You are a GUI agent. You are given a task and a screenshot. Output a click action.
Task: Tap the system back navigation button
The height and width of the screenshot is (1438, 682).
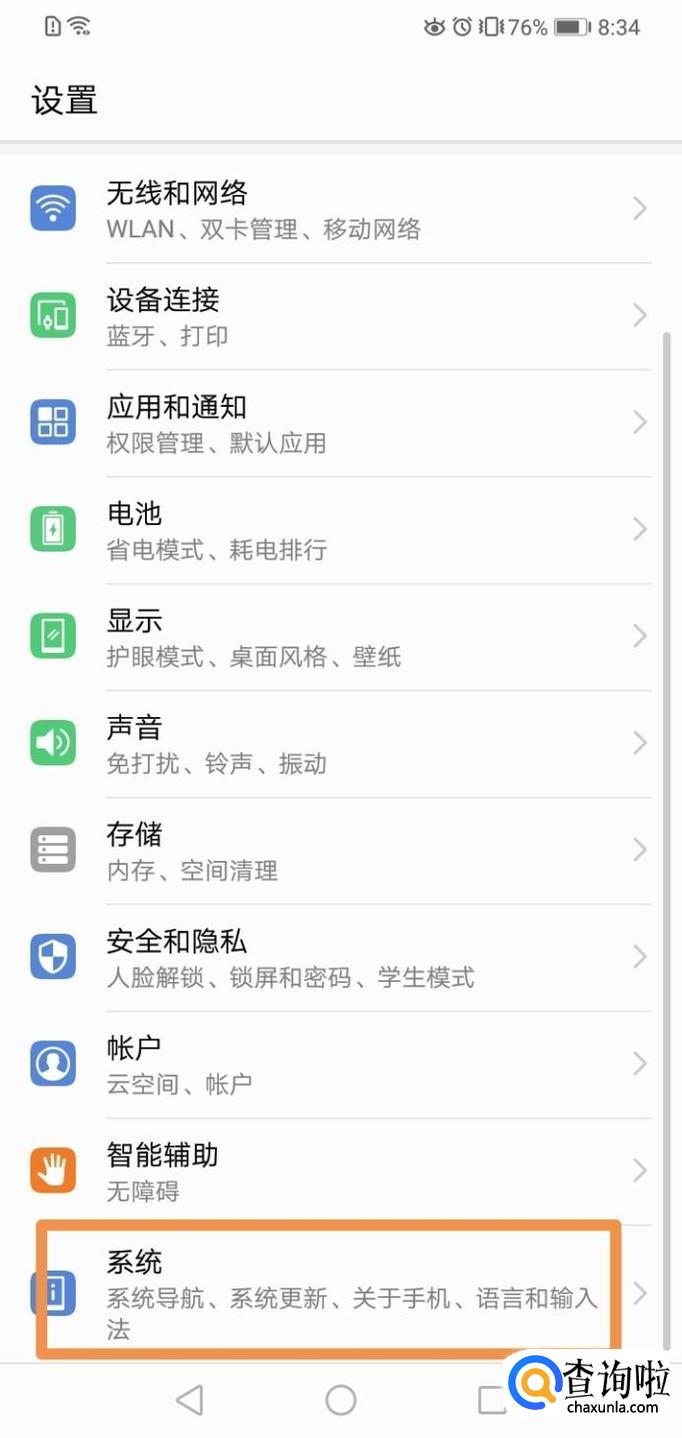[x=189, y=1400]
